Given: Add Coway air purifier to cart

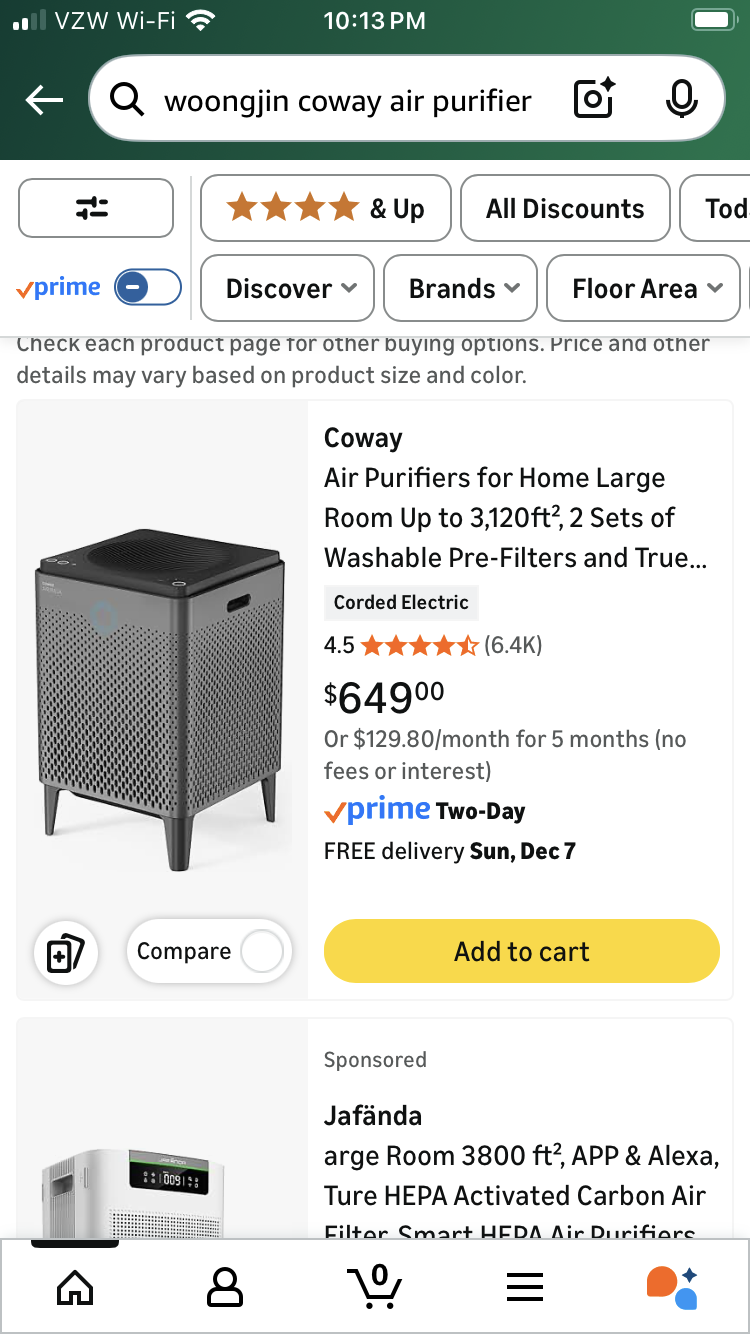Looking at the screenshot, I should pyautogui.click(x=521, y=951).
